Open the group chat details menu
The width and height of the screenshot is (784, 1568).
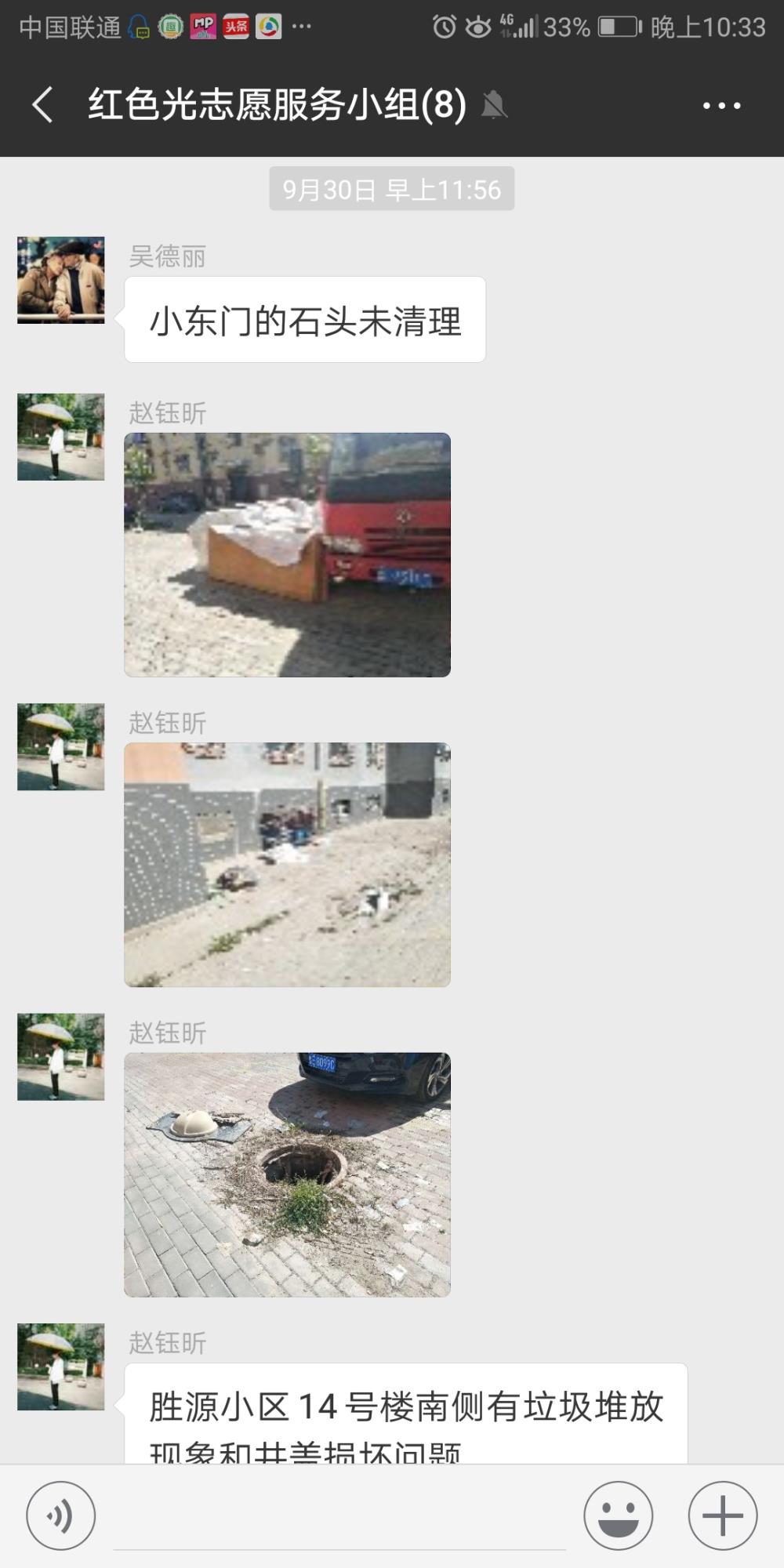click(x=721, y=105)
